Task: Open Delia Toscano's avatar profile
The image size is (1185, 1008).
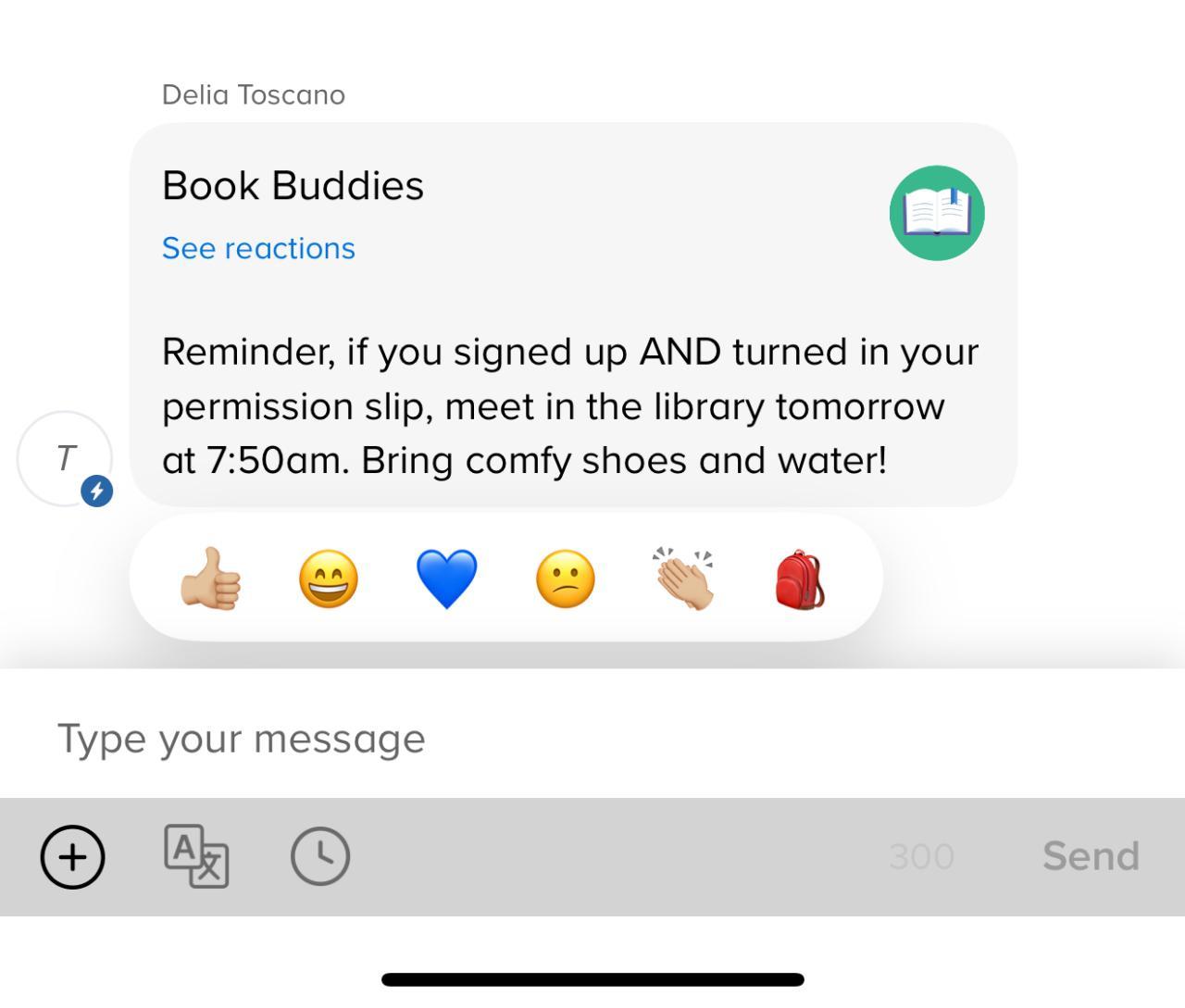Action: pyautogui.click(x=65, y=459)
